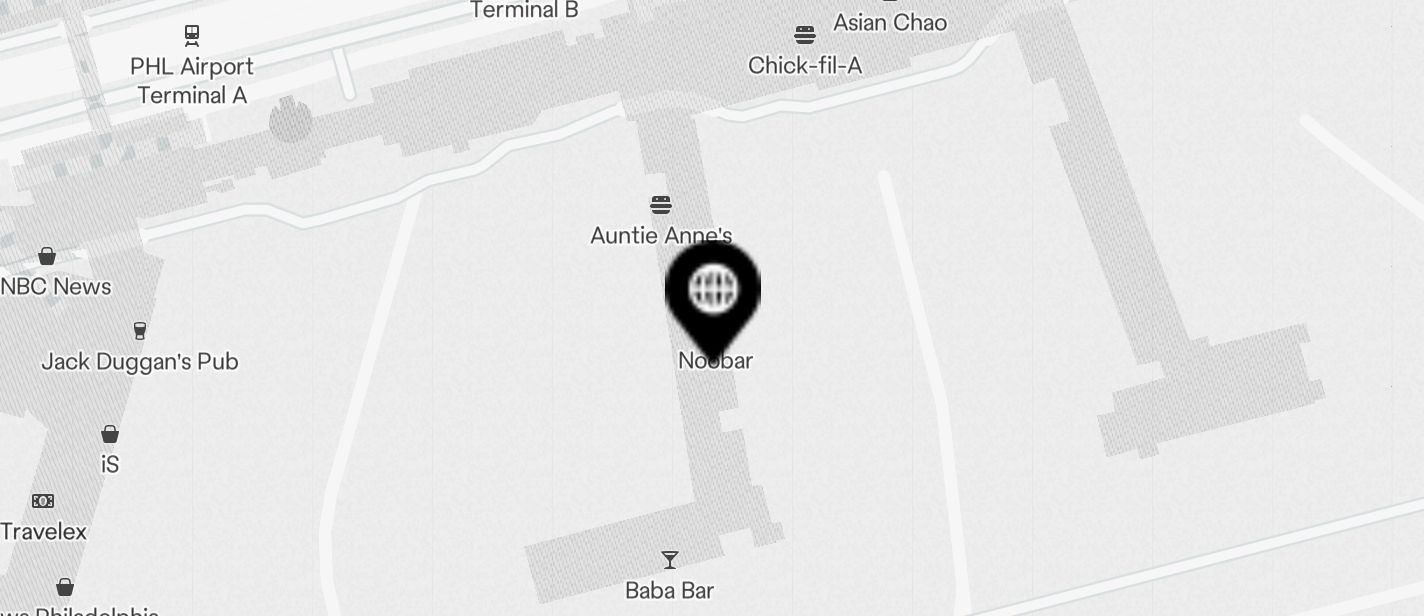
Task: Tap the Noobar location pin
Action: point(713,291)
